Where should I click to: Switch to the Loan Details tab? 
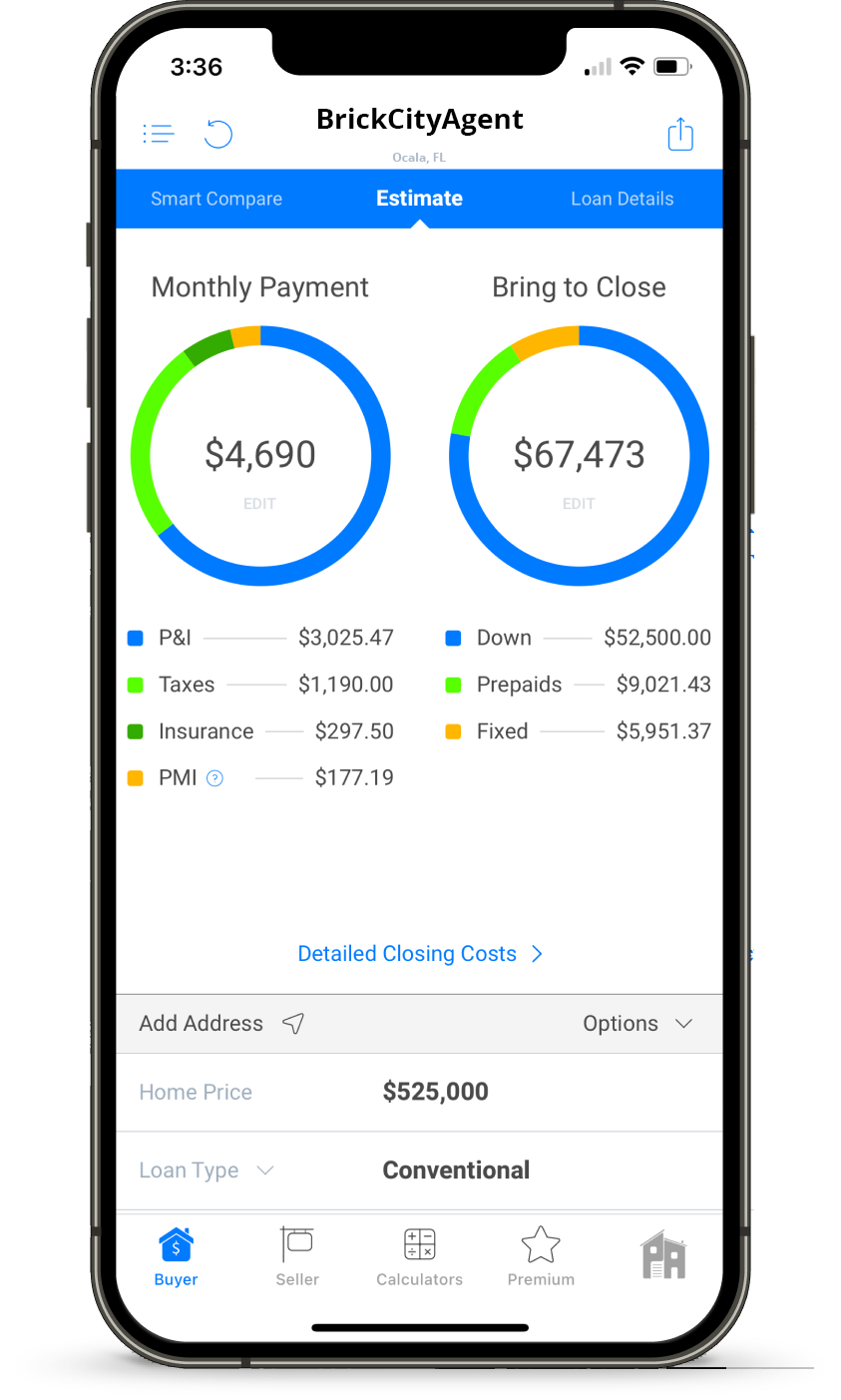pos(622,199)
